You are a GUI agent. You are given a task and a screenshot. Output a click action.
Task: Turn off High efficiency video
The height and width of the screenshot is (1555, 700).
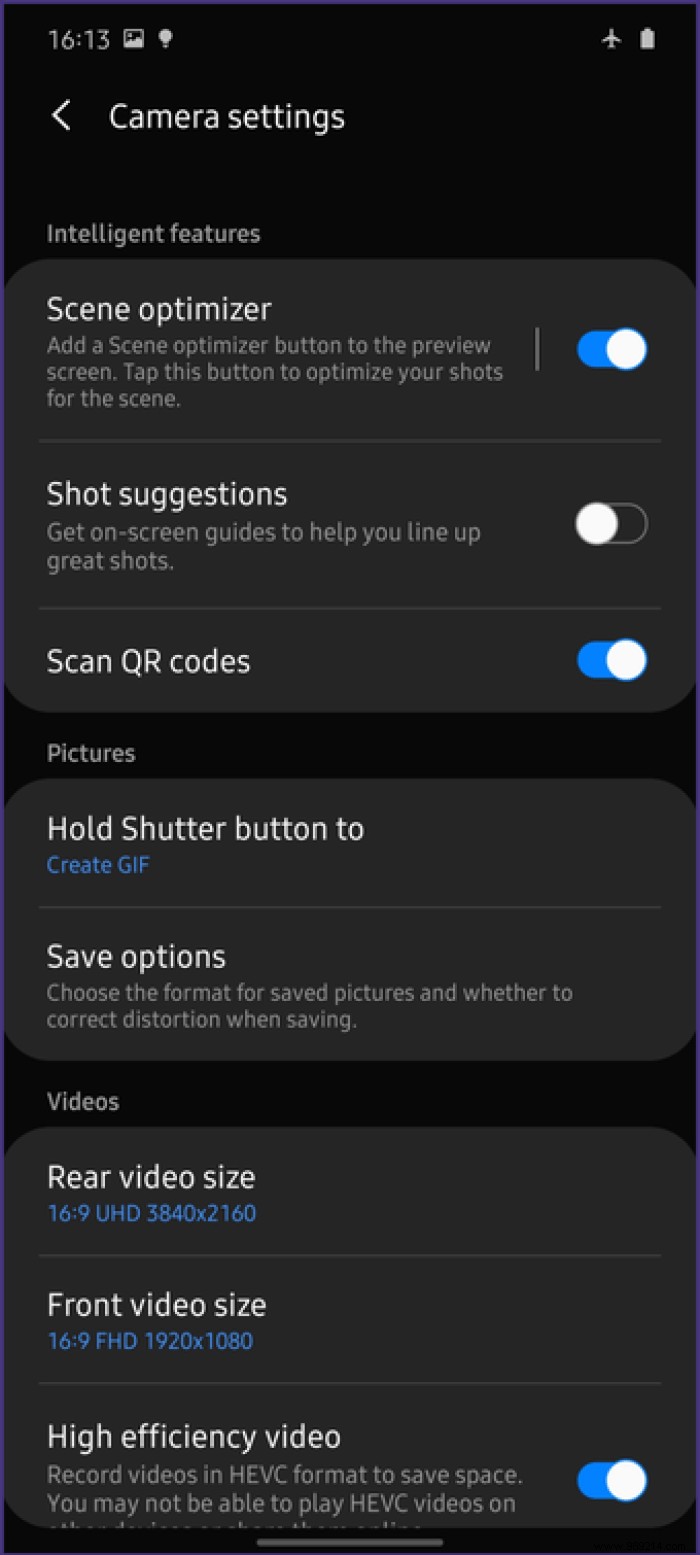tap(611, 1480)
